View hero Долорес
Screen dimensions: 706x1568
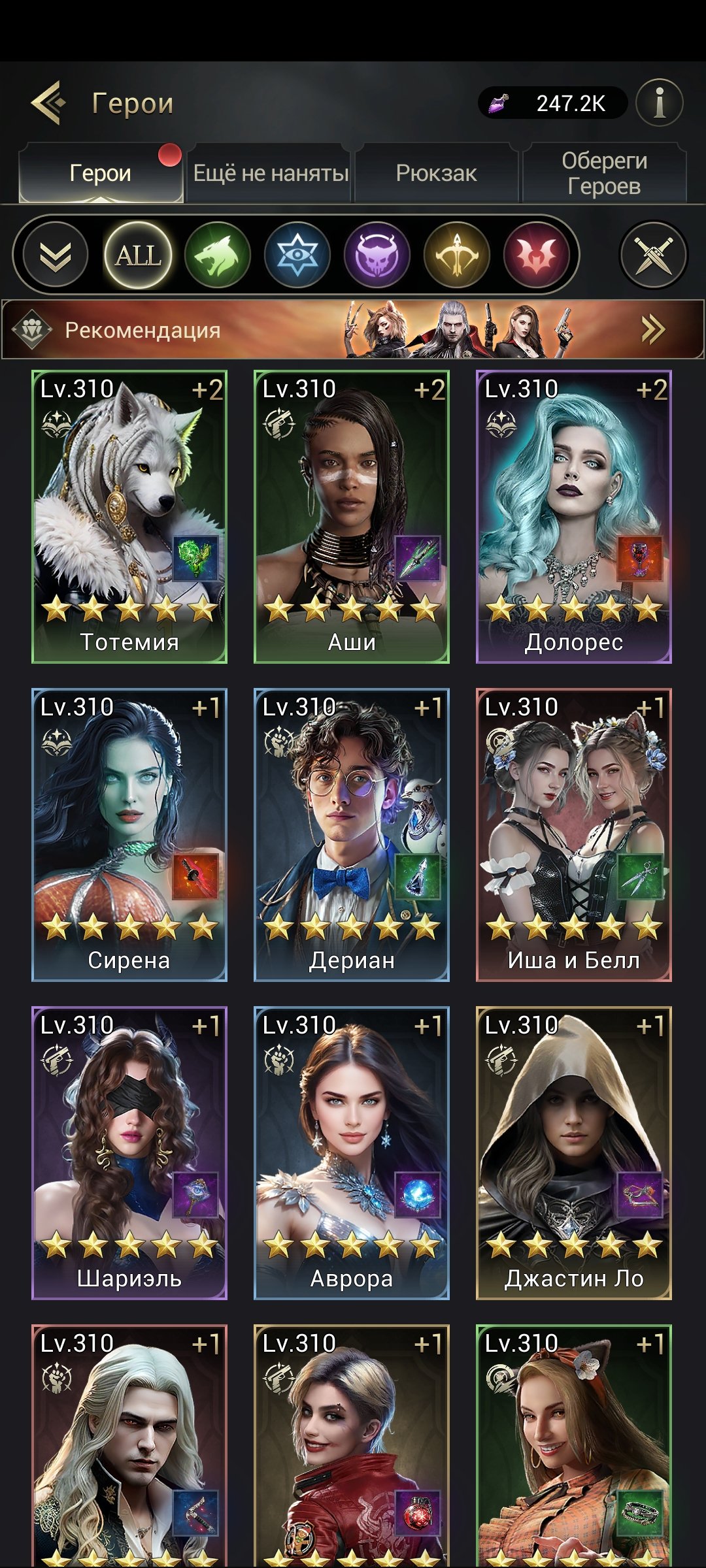(574, 517)
